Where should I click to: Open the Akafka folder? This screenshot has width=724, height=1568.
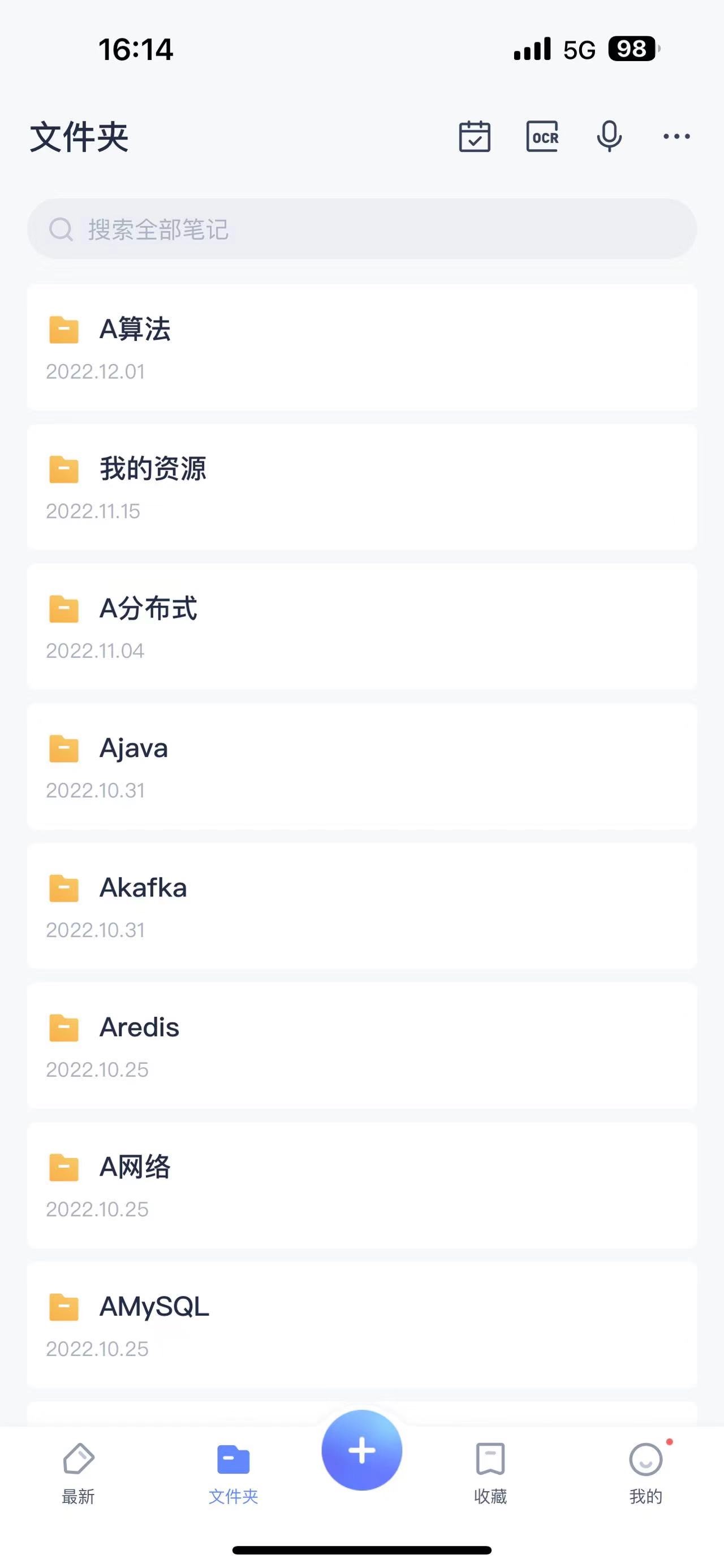tap(143, 888)
